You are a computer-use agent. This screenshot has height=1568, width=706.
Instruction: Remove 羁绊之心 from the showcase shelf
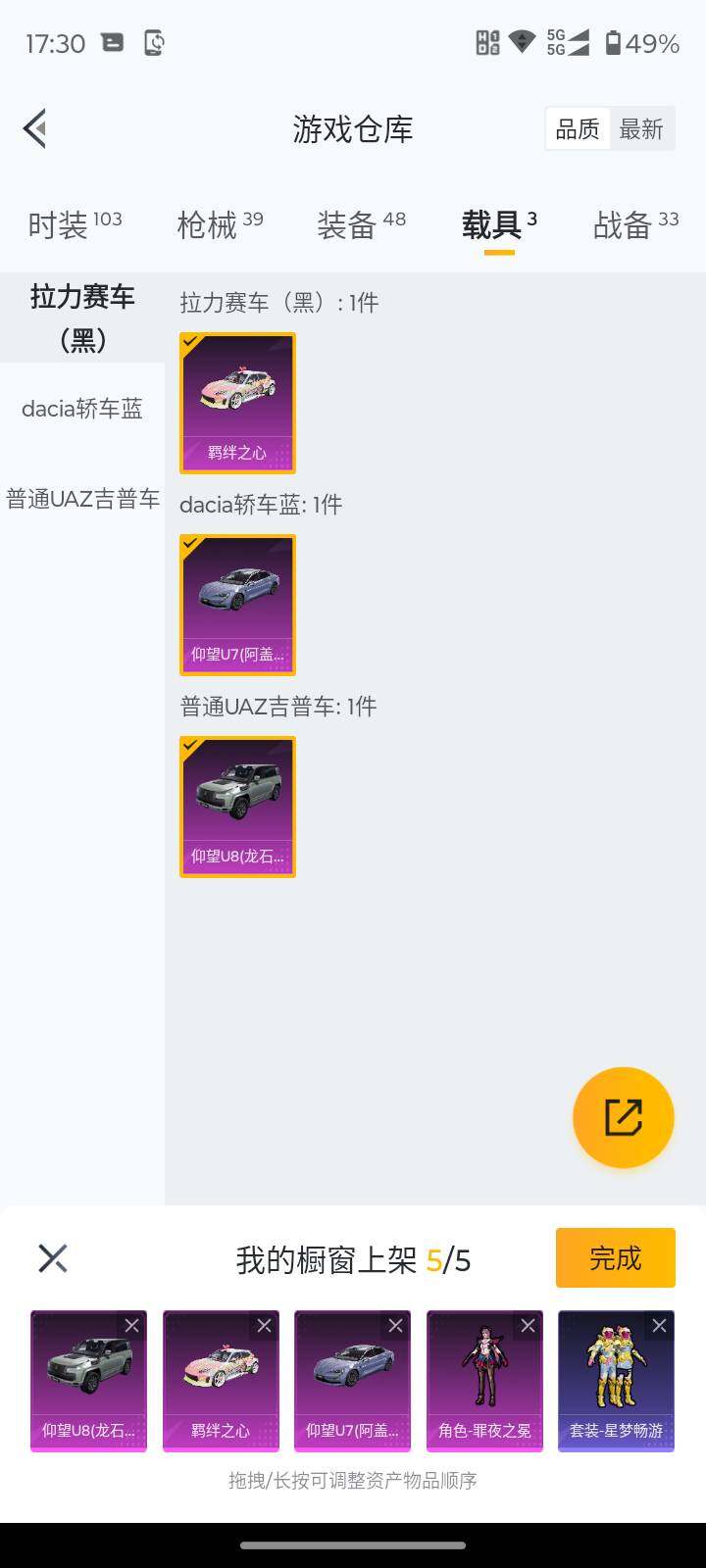pyautogui.click(x=265, y=1325)
